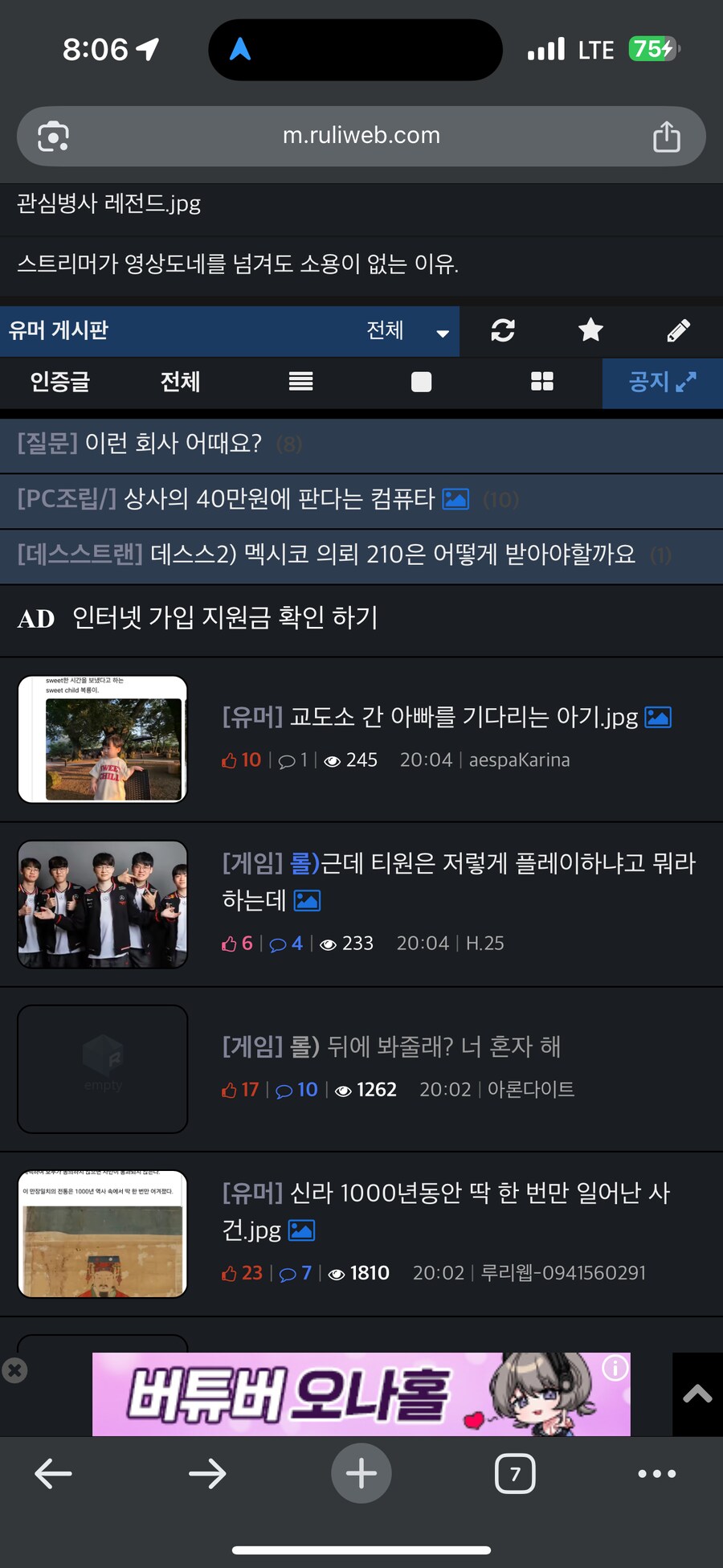Share this page from address bar
Viewport: 723px width, 1568px height.
666,137
